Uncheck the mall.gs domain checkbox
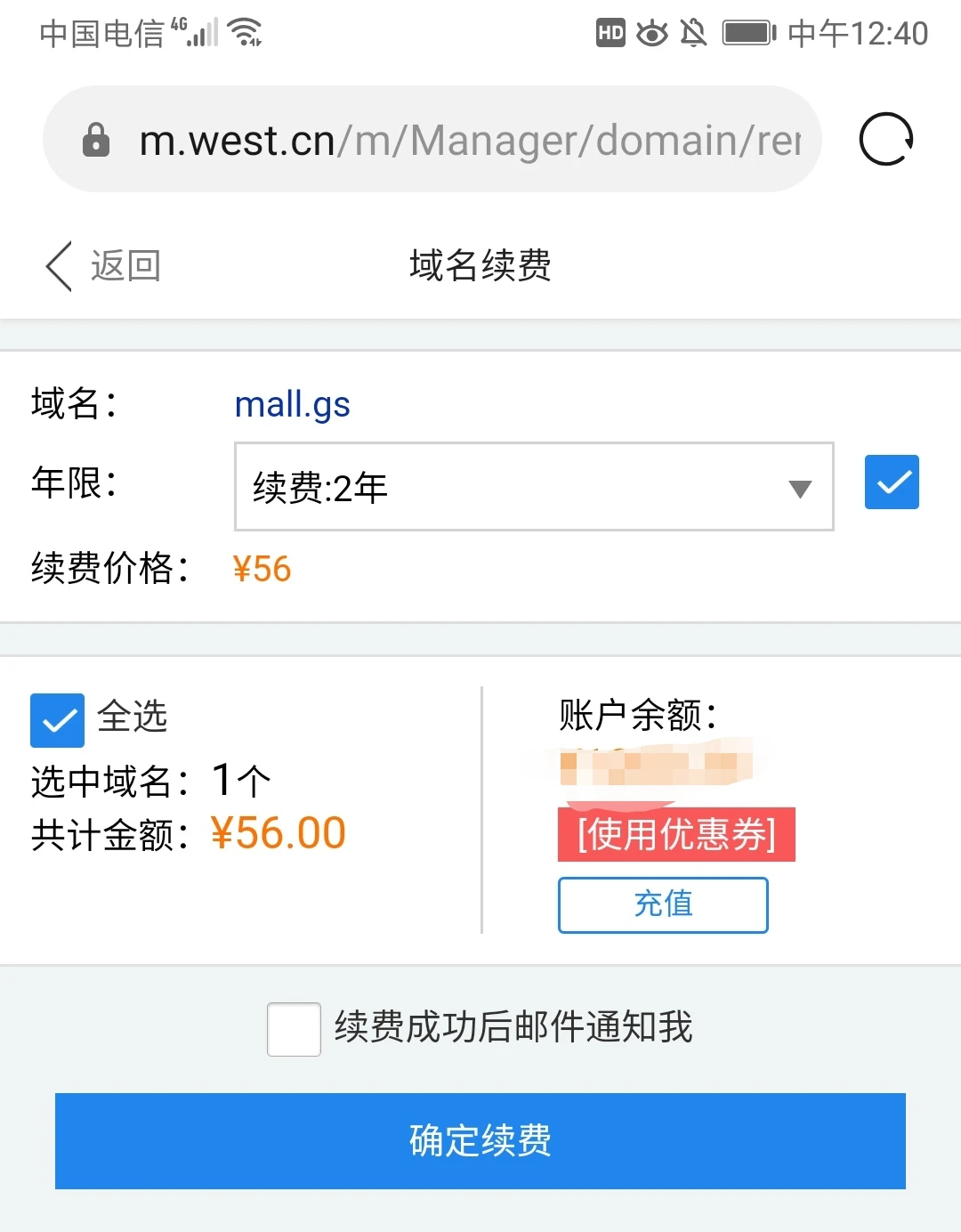The width and height of the screenshot is (961, 1232). 892,482
